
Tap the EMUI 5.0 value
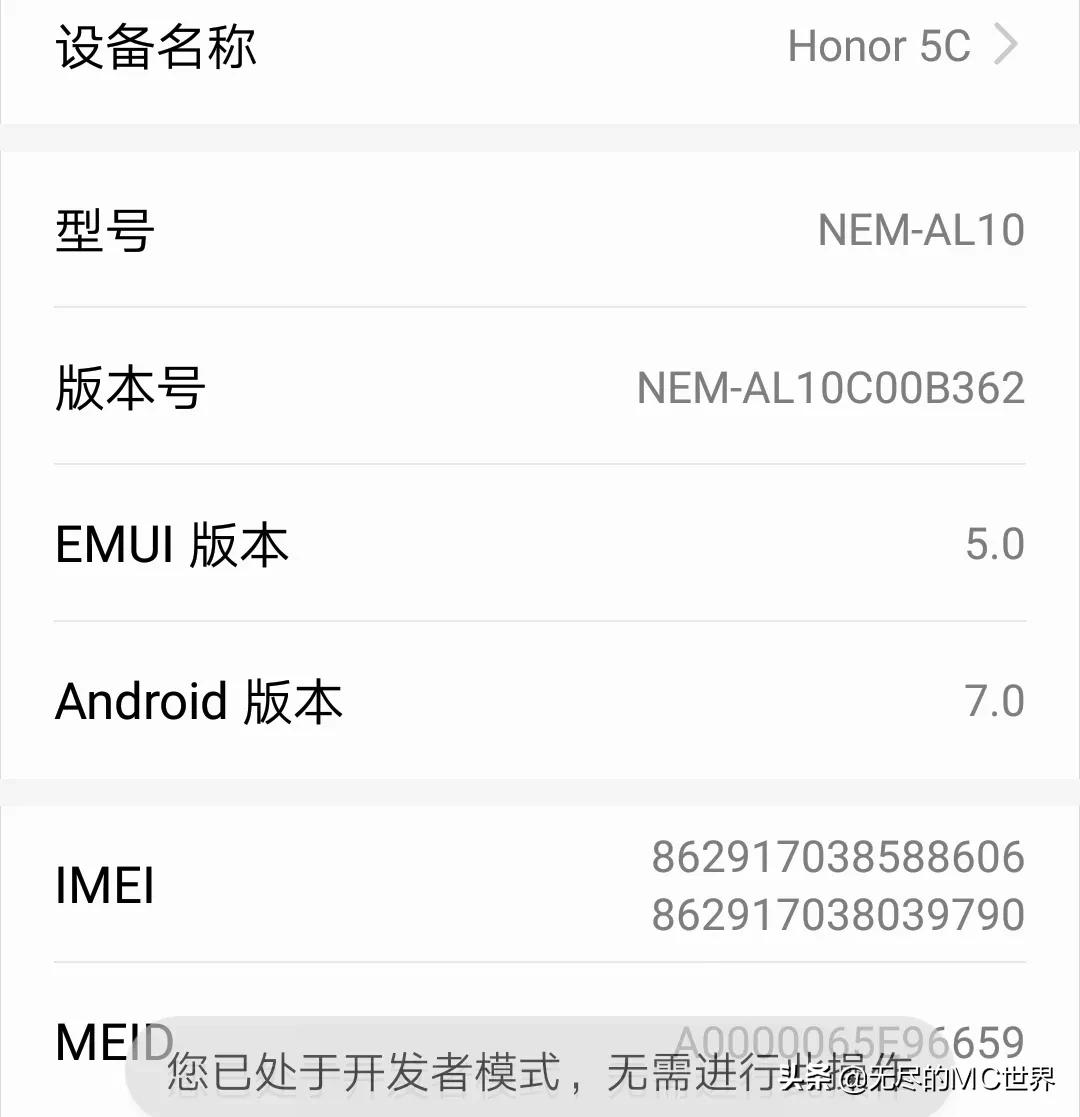[x=997, y=544]
